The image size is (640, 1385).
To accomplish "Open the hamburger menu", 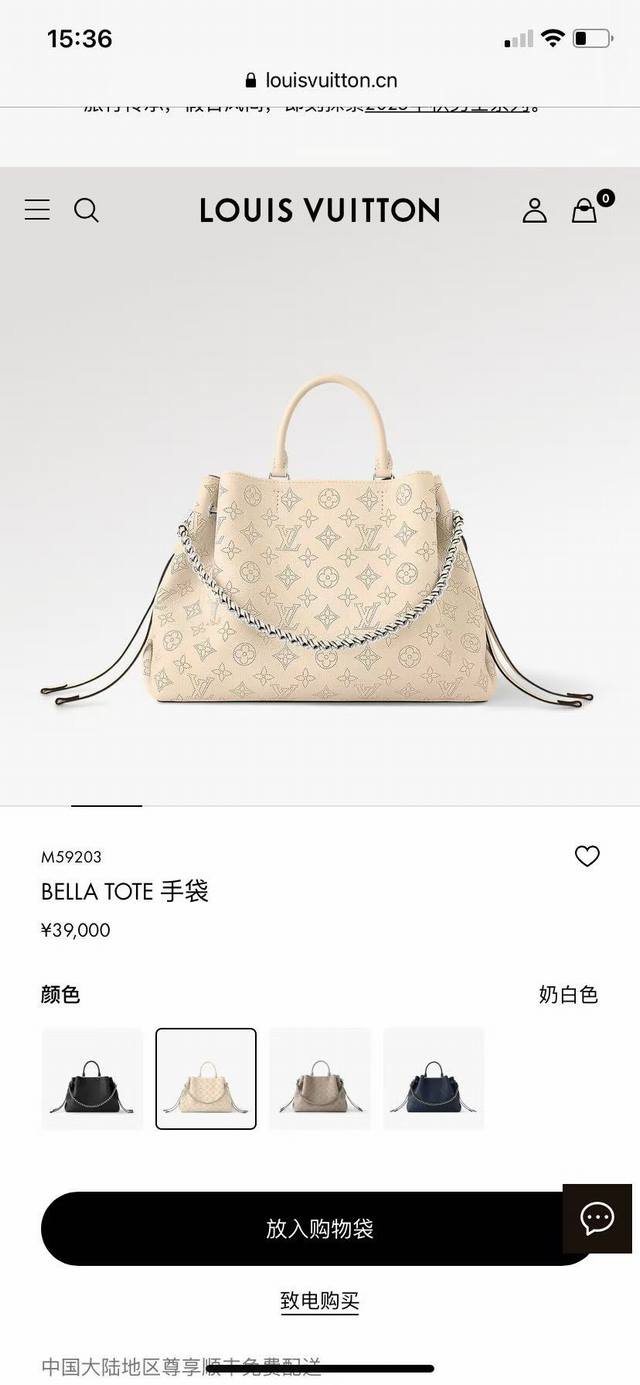I will (37, 210).
